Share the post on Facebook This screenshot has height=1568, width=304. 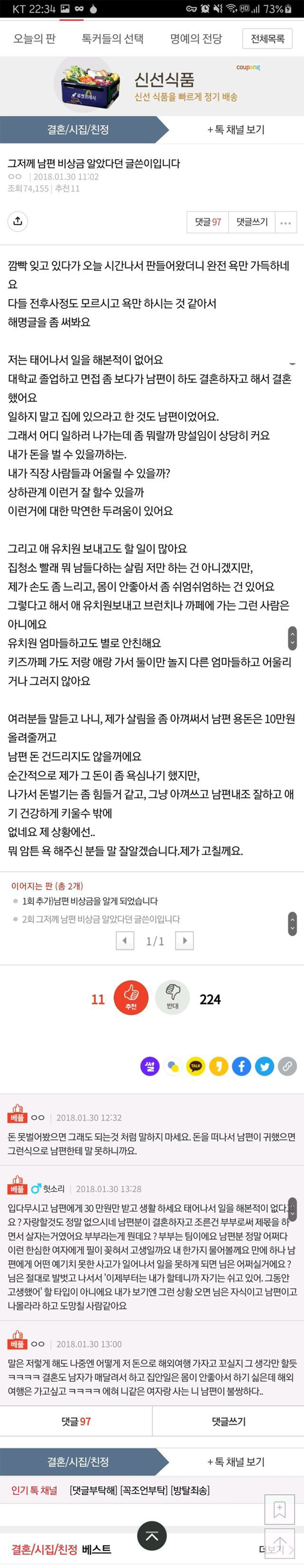click(241, 1066)
